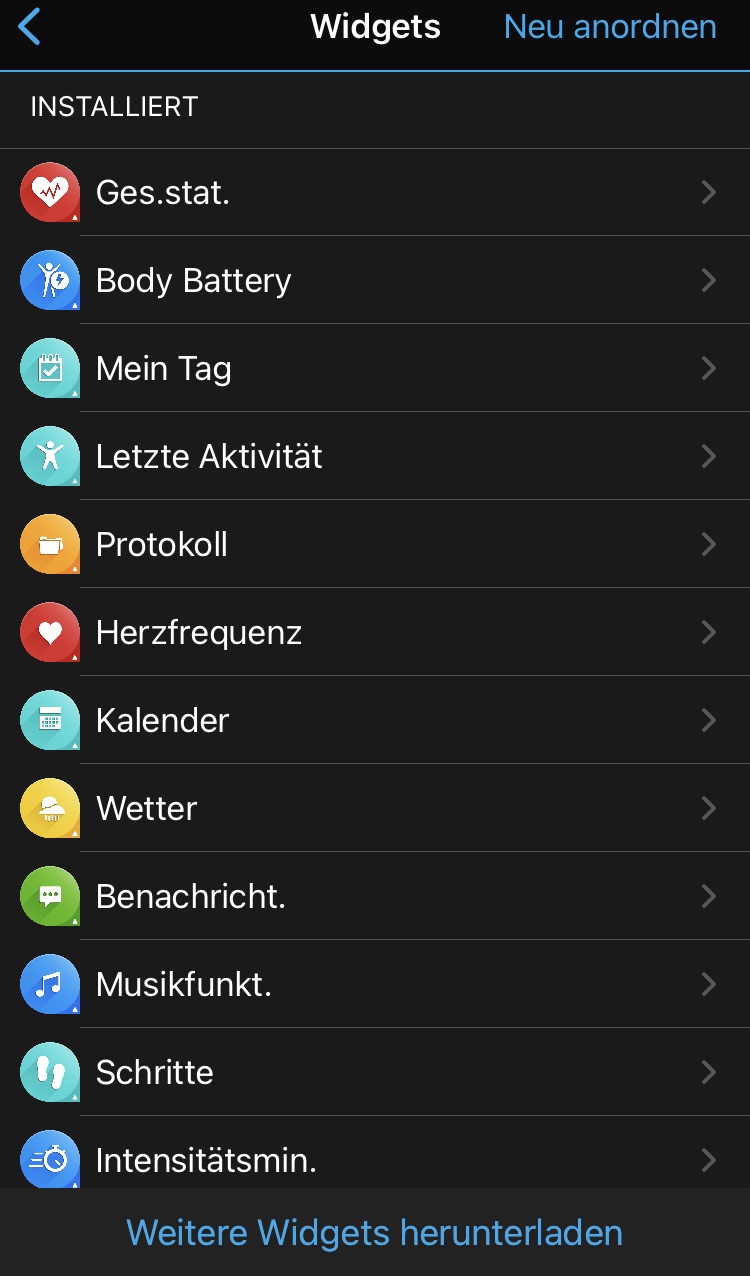Open Herzfrequenz widget details
The width and height of the screenshot is (750, 1276).
coord(375,632)
